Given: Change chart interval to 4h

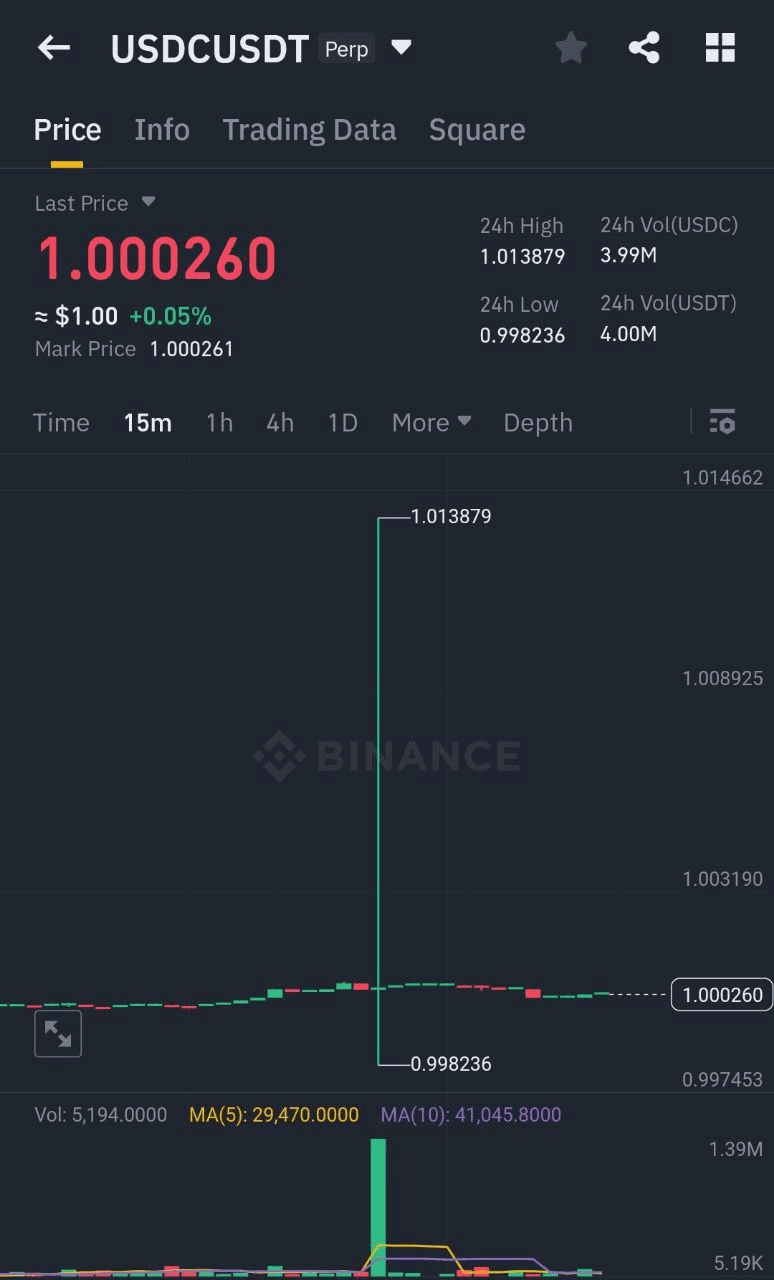Looking at the screenshot, I should (x=280, y=423).
